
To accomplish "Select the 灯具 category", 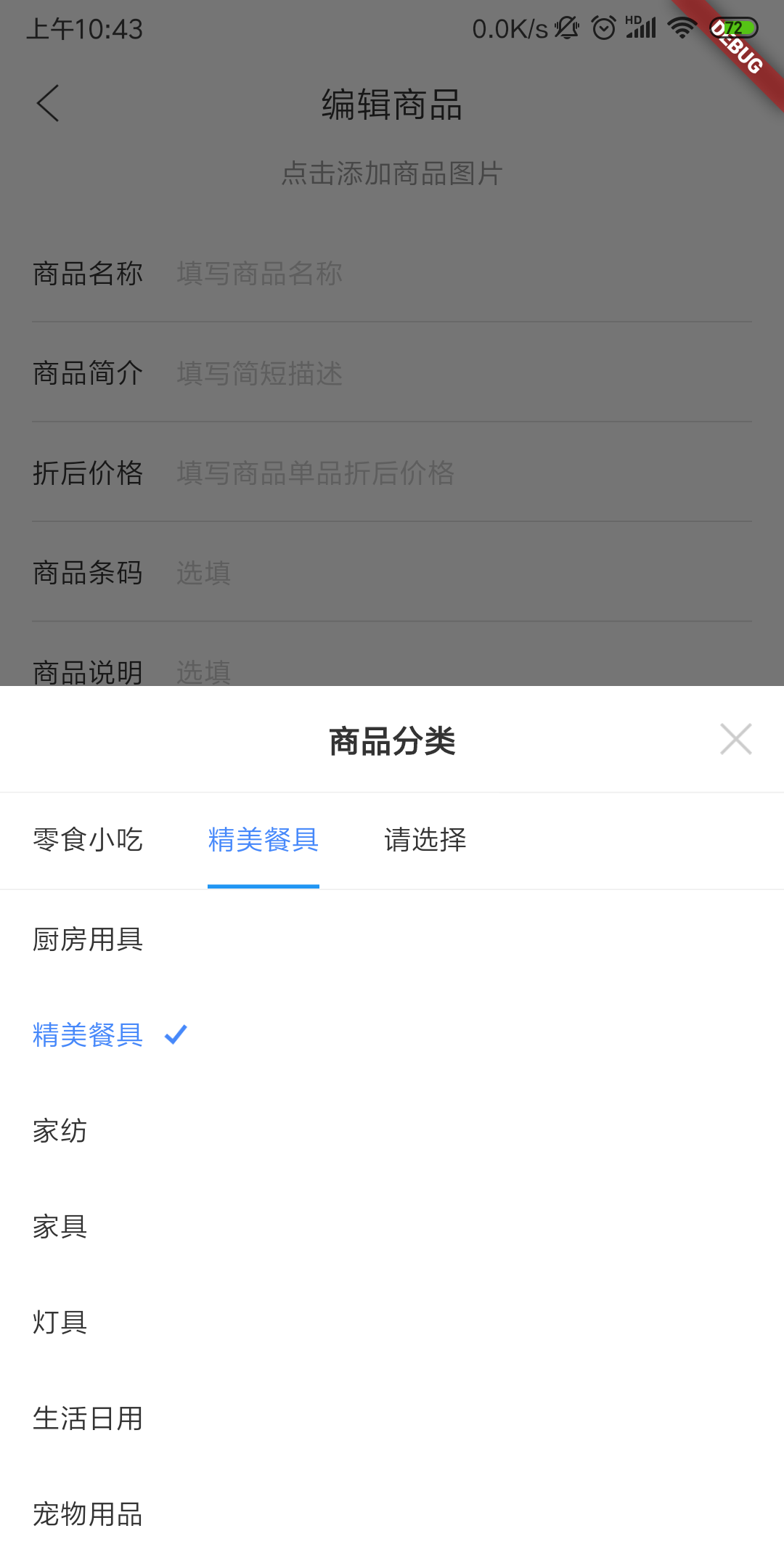I will tap(392, 1323).
